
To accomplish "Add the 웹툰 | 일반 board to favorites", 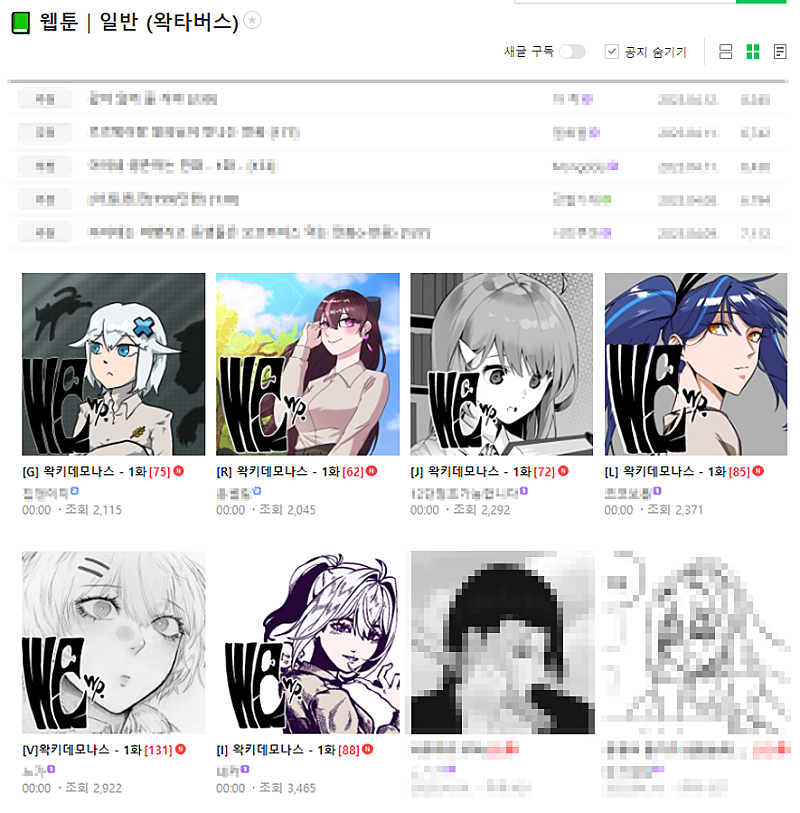I will click(x=252, y=21).
